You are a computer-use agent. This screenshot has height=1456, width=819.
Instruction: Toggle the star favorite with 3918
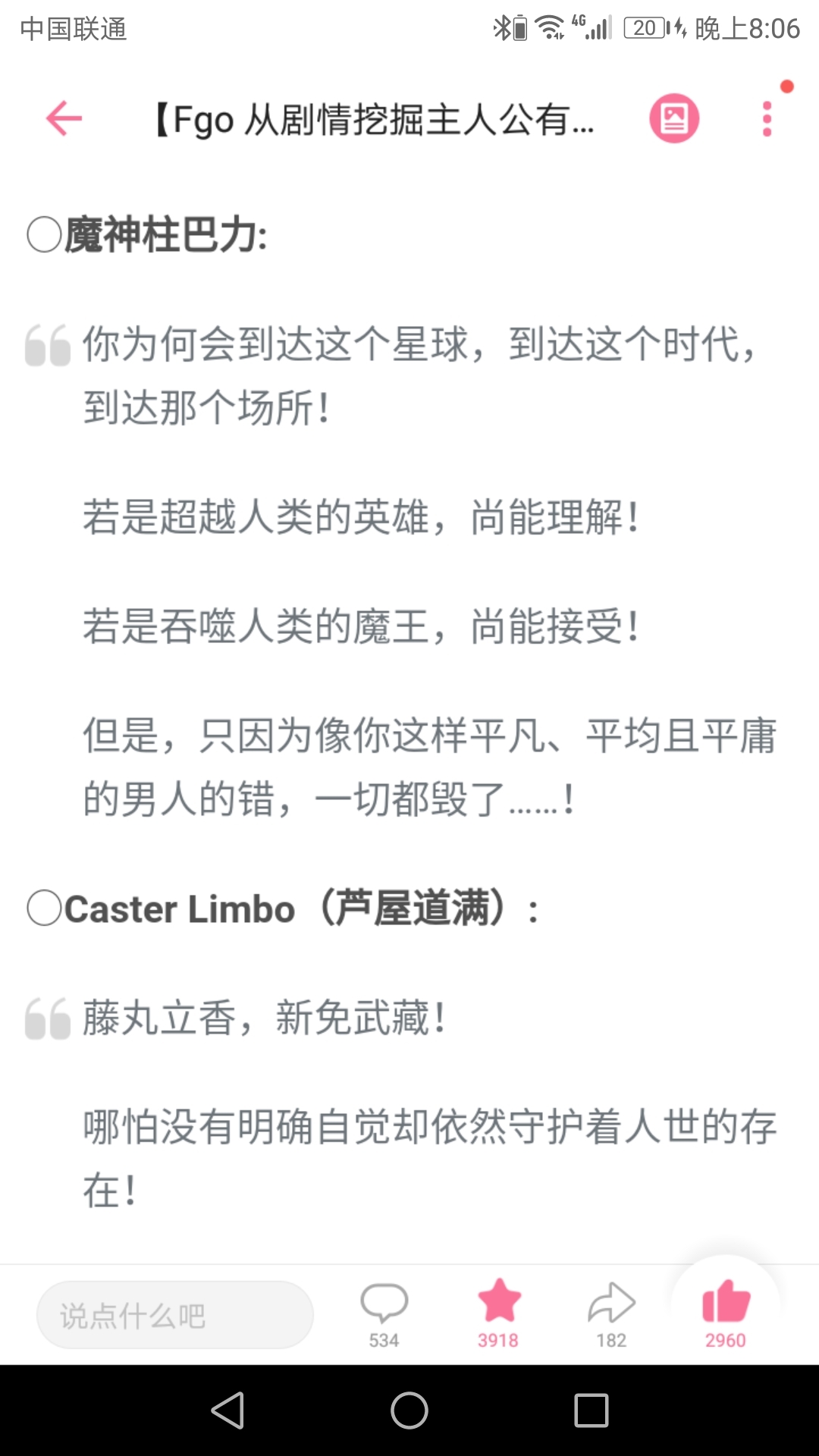498,1313
